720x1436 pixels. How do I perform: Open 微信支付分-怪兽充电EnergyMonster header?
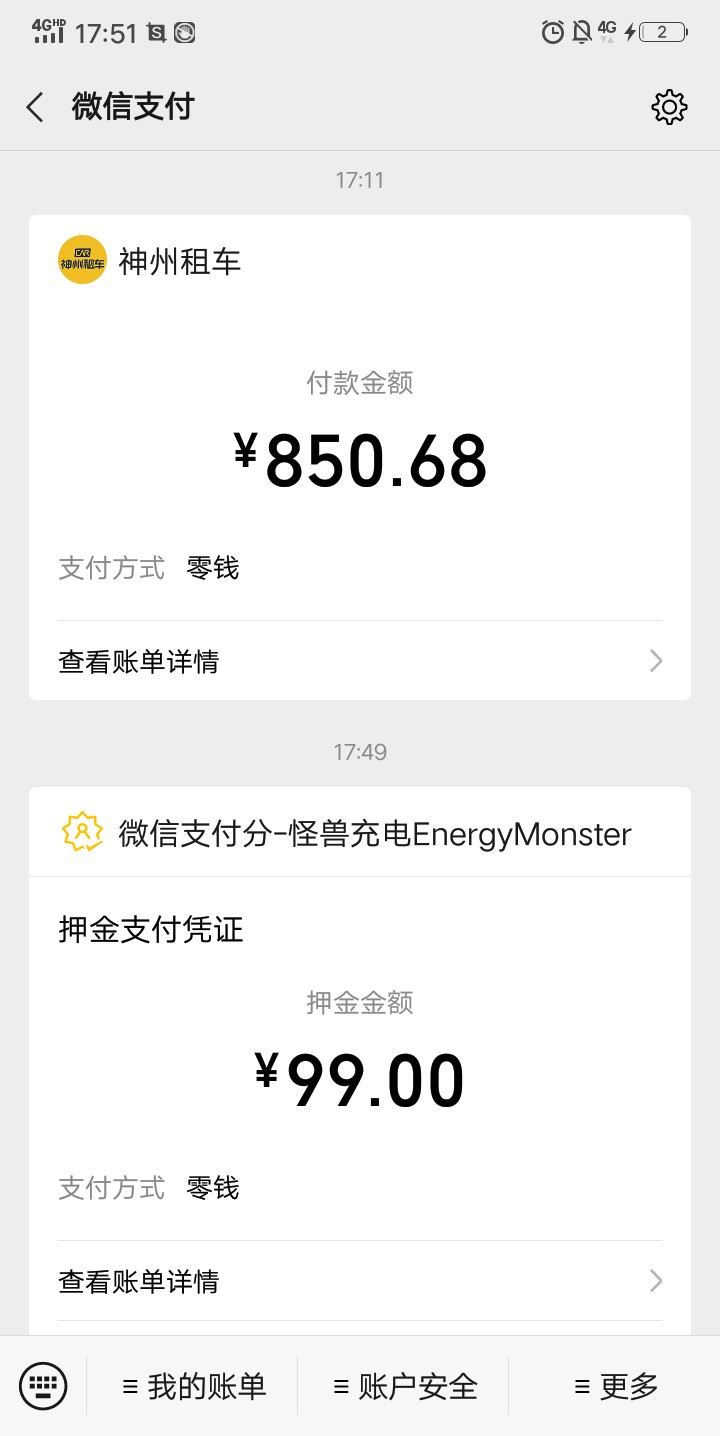pyautogui.click(x=360, y=833)
